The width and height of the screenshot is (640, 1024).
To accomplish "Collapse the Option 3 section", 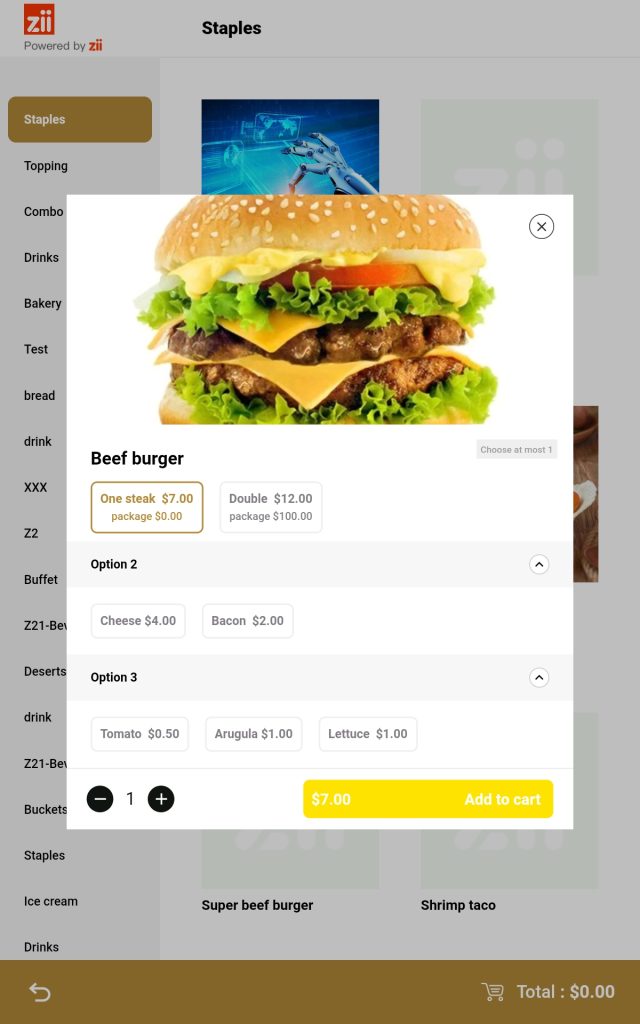I will (x=539, y=677).
